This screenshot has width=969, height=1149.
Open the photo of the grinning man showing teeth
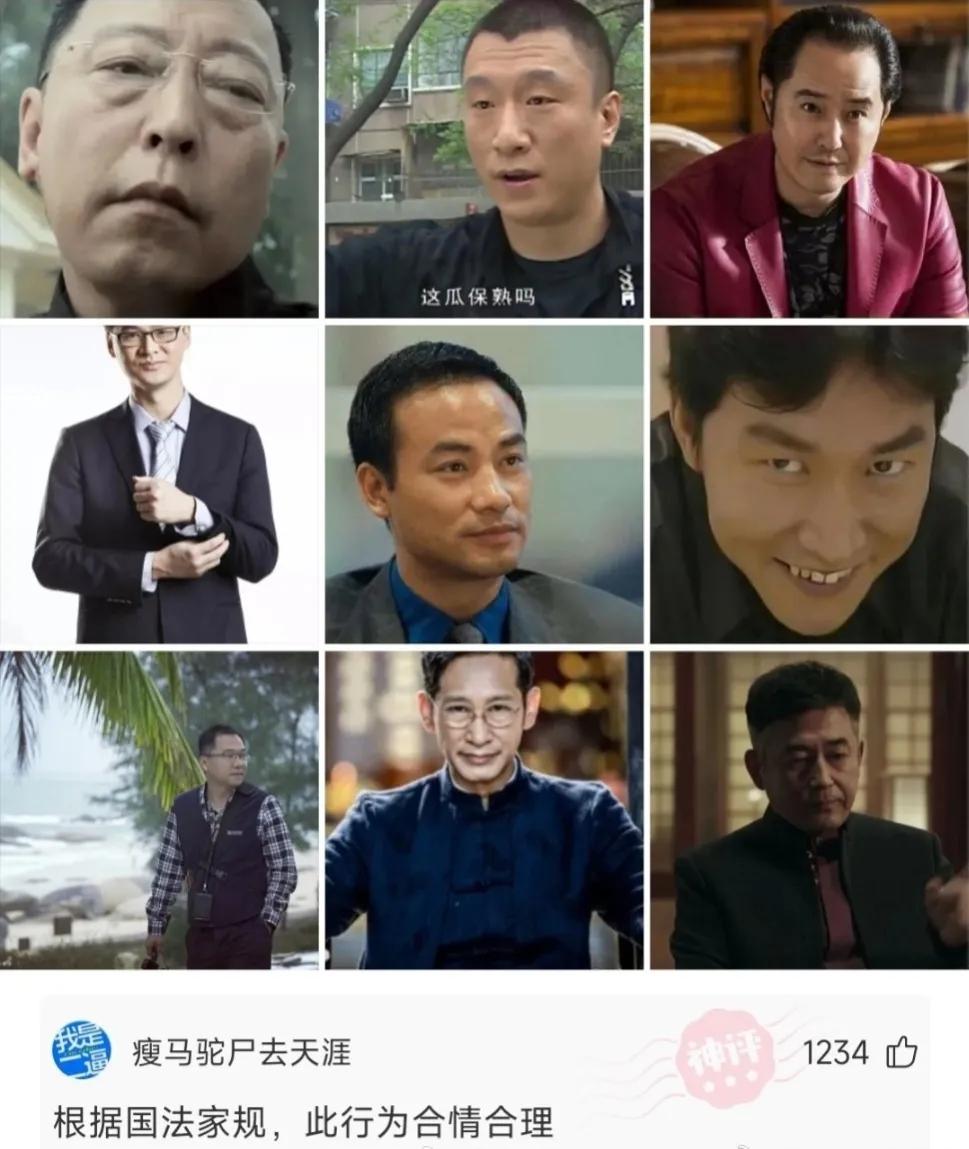[808, 484]
